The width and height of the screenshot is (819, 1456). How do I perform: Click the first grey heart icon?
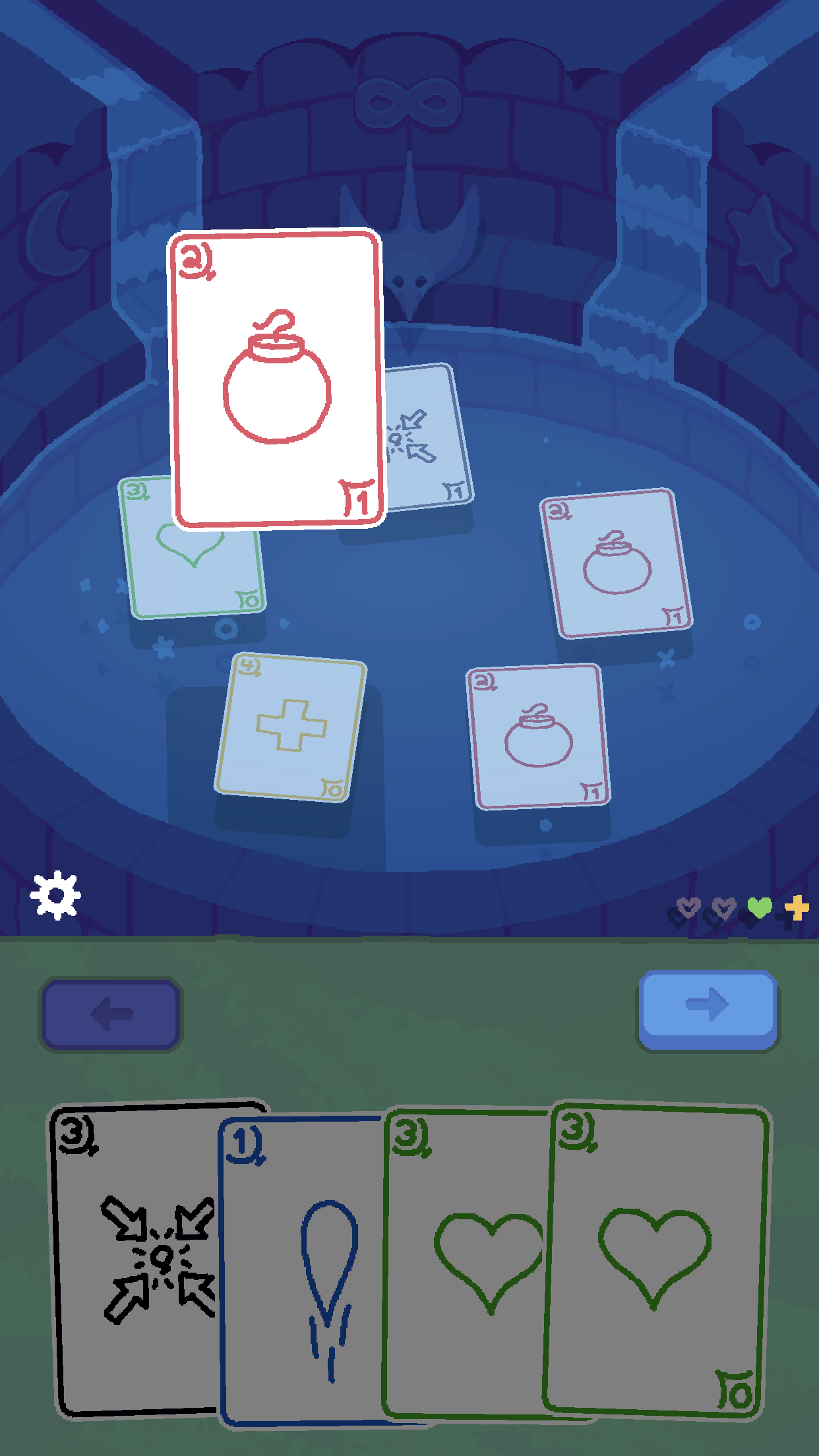688,907
